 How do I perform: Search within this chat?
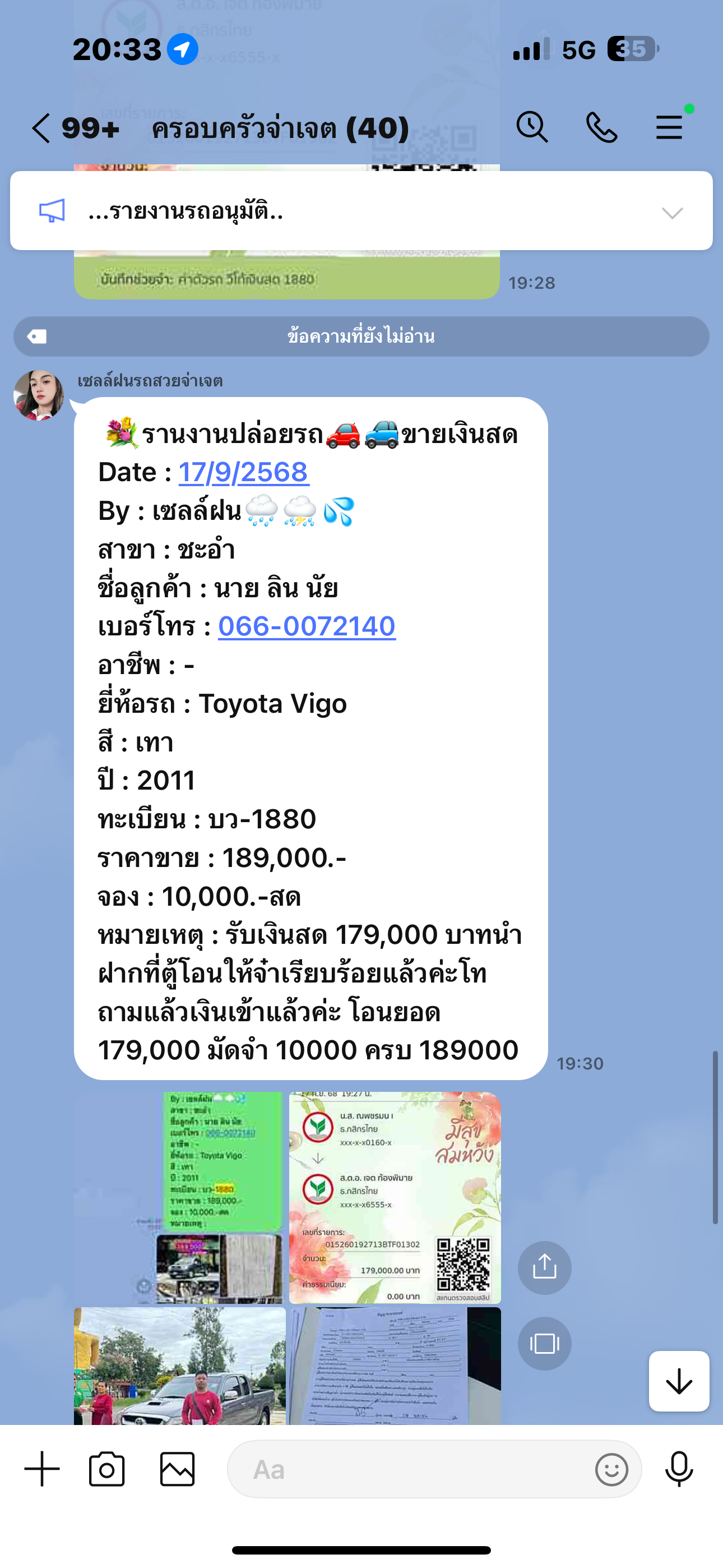[532, 128]
